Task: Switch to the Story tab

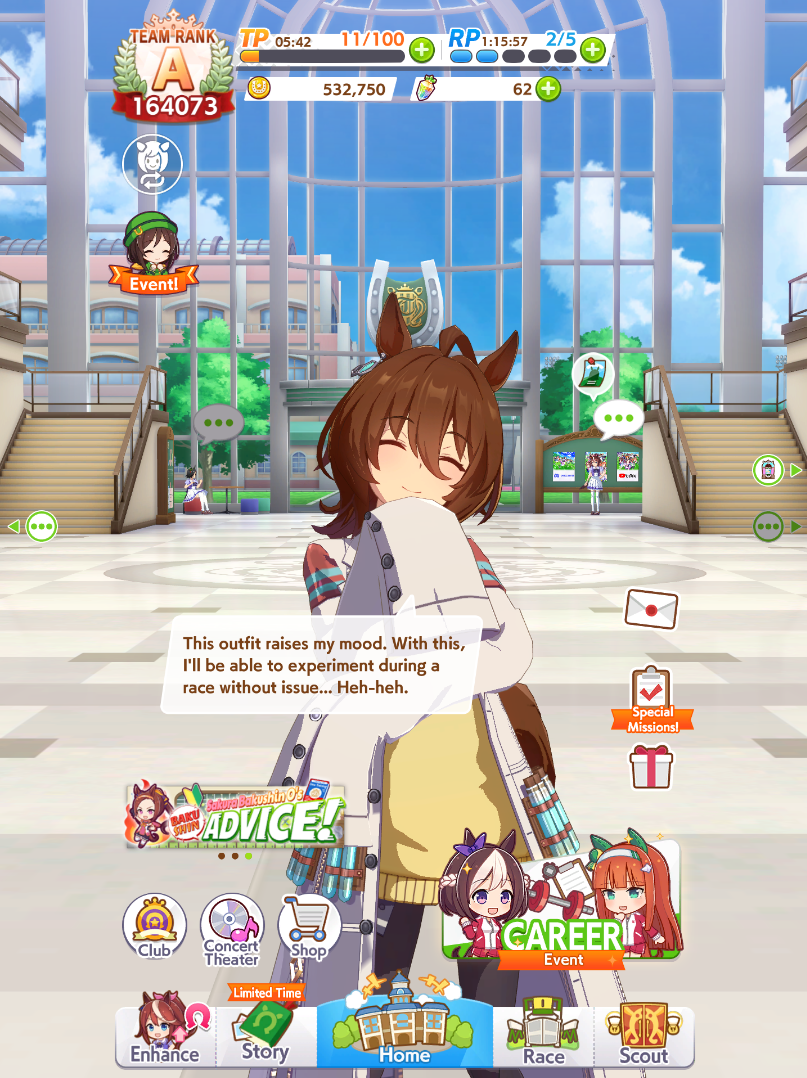Action: [265, 1031]
